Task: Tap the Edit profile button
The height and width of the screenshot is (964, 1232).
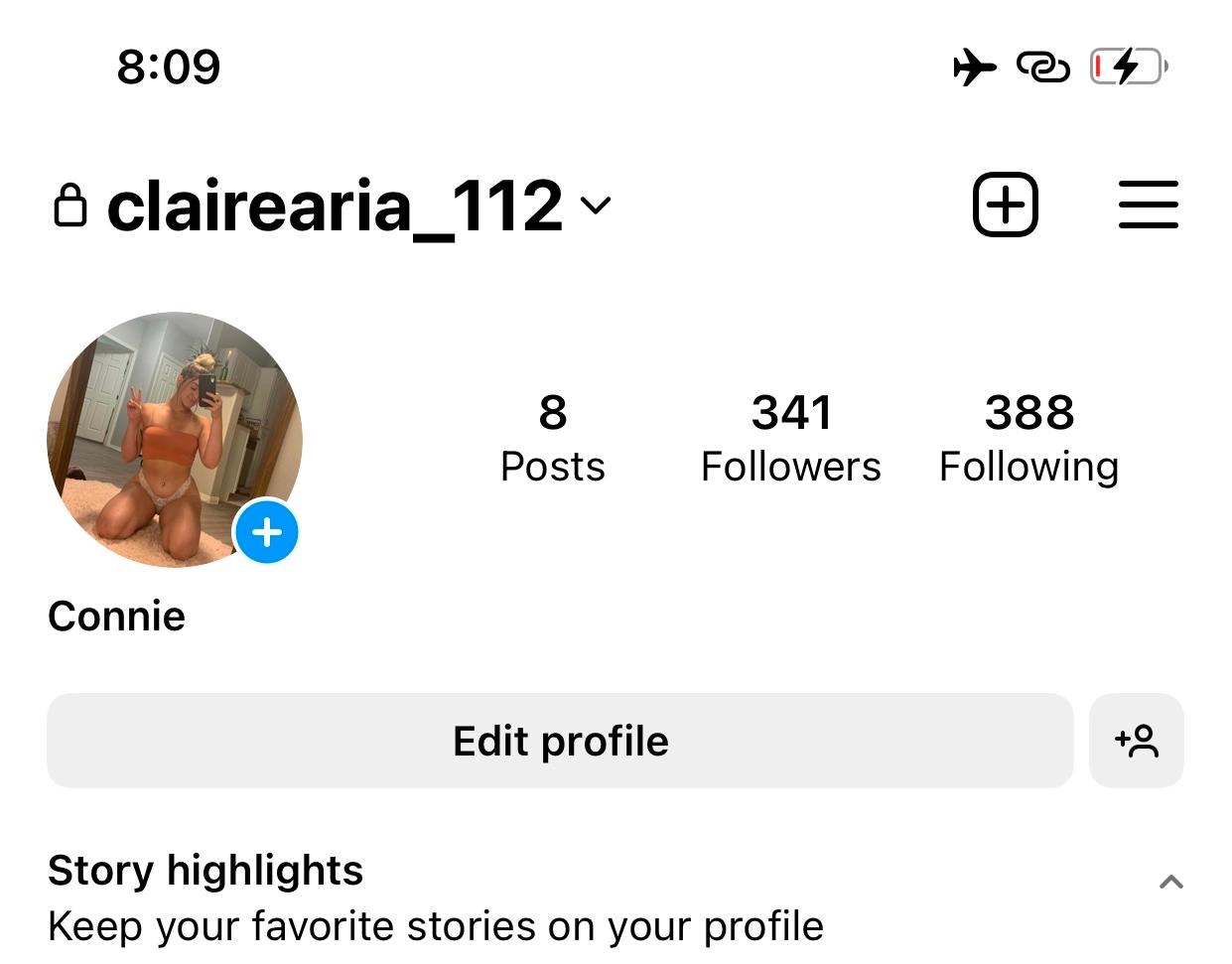Action: pyautogui.click(x=560, y=741)
